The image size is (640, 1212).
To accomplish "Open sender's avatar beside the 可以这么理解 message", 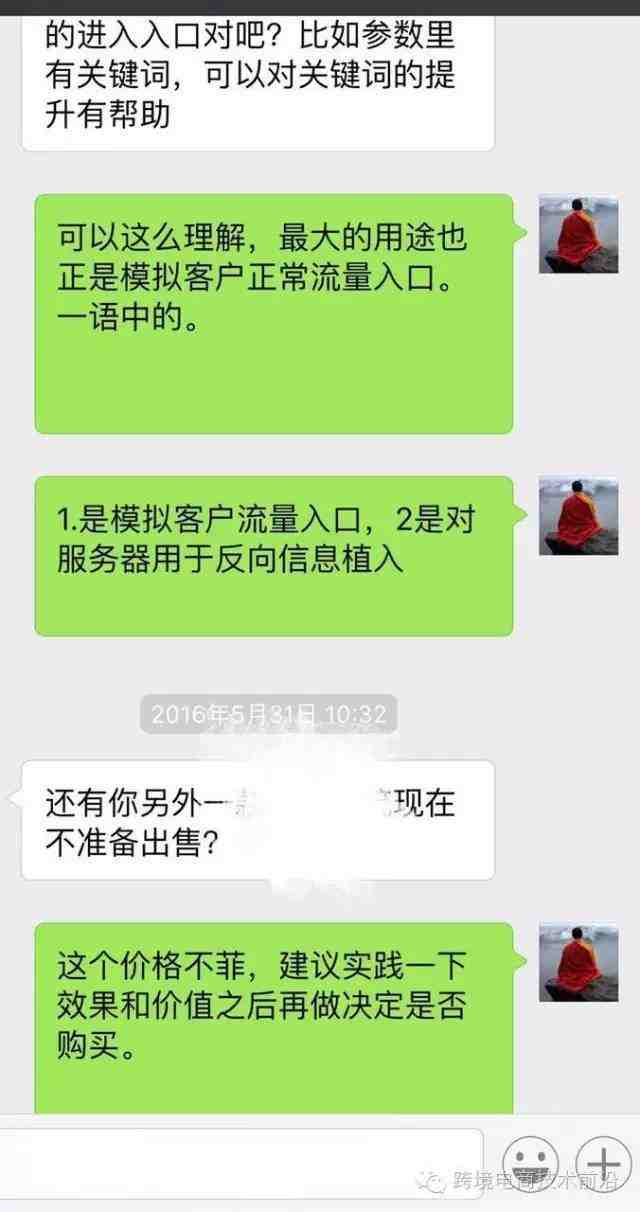I will click(578, 235).
